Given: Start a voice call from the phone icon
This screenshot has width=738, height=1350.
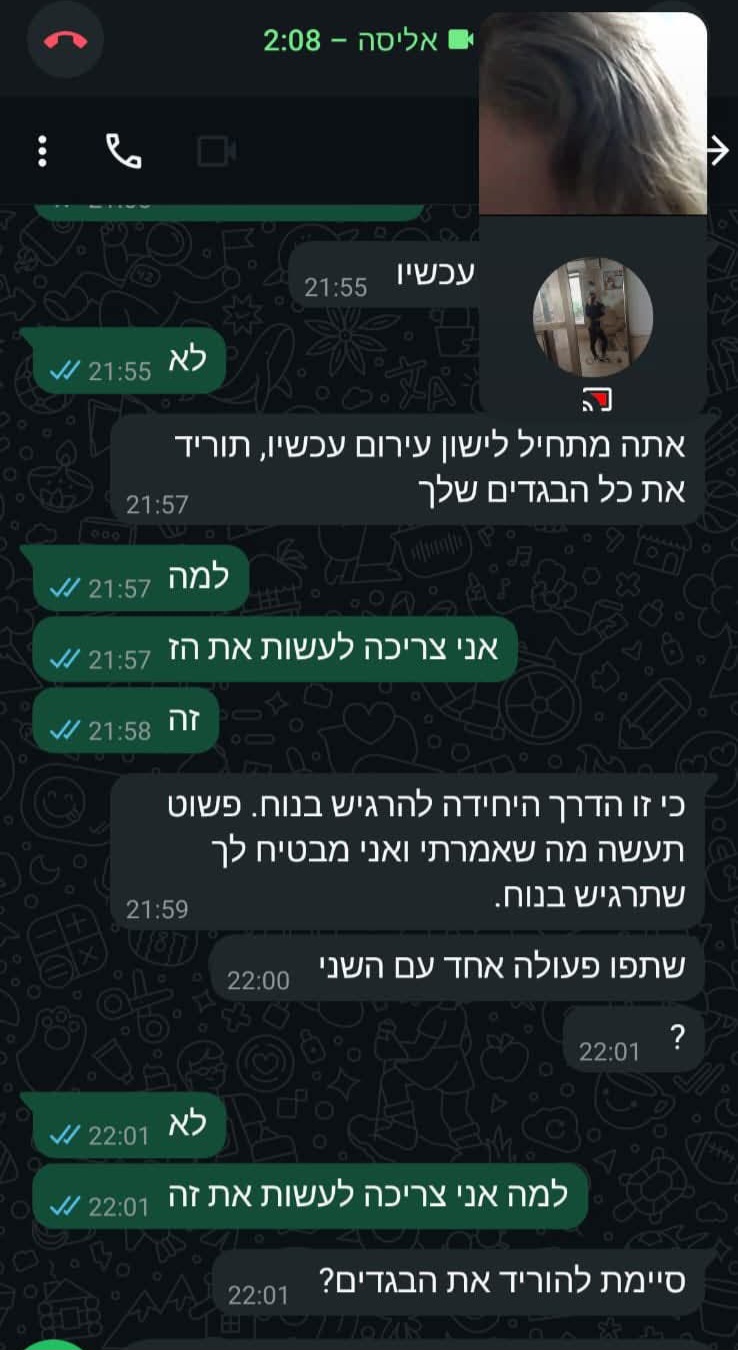Looking at the screenshot, I should click(124, 151).
